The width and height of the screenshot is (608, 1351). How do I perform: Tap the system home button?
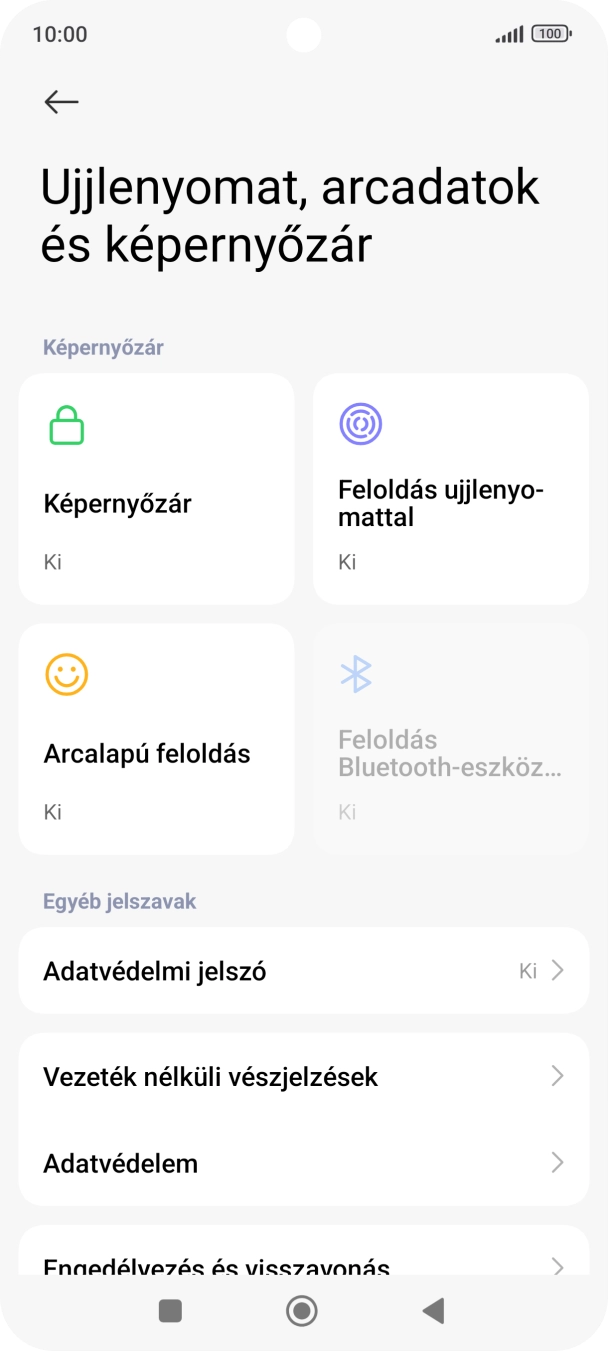point(302,1311)
